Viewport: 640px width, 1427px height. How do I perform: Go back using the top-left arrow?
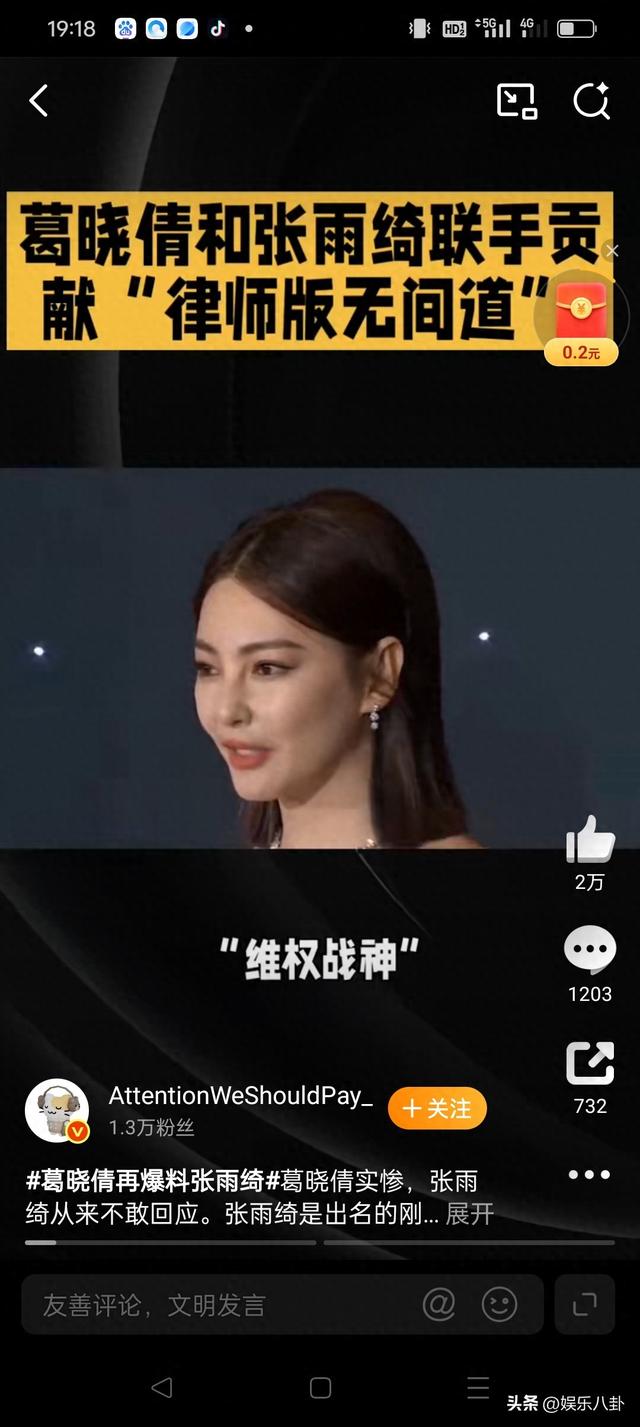[x=39, y=101]
